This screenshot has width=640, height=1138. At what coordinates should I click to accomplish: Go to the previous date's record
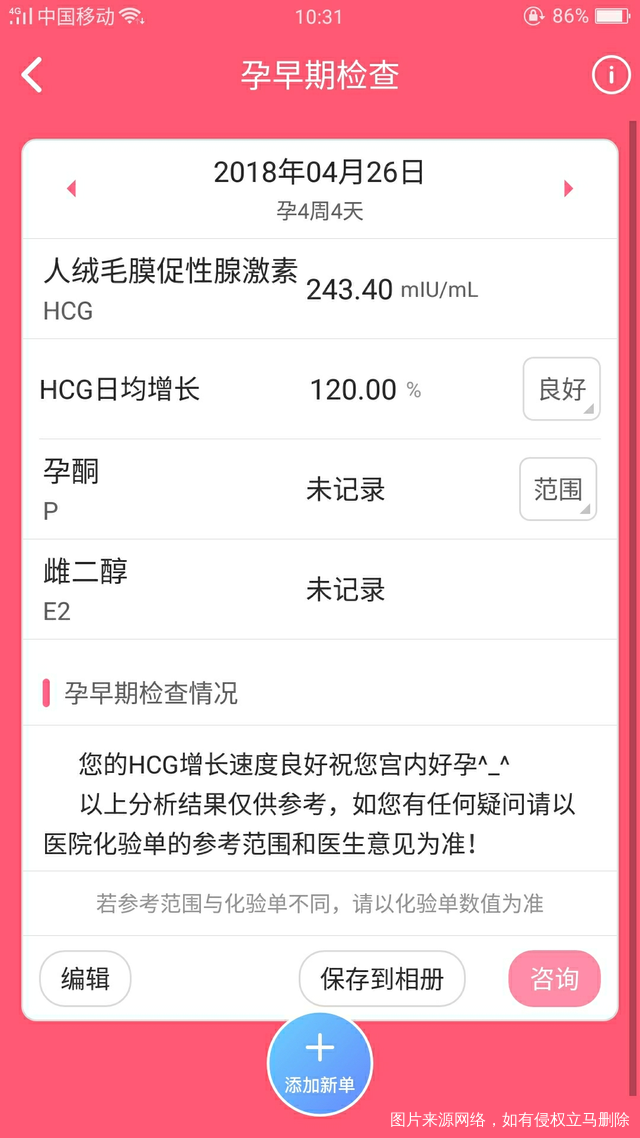[71, 188]
